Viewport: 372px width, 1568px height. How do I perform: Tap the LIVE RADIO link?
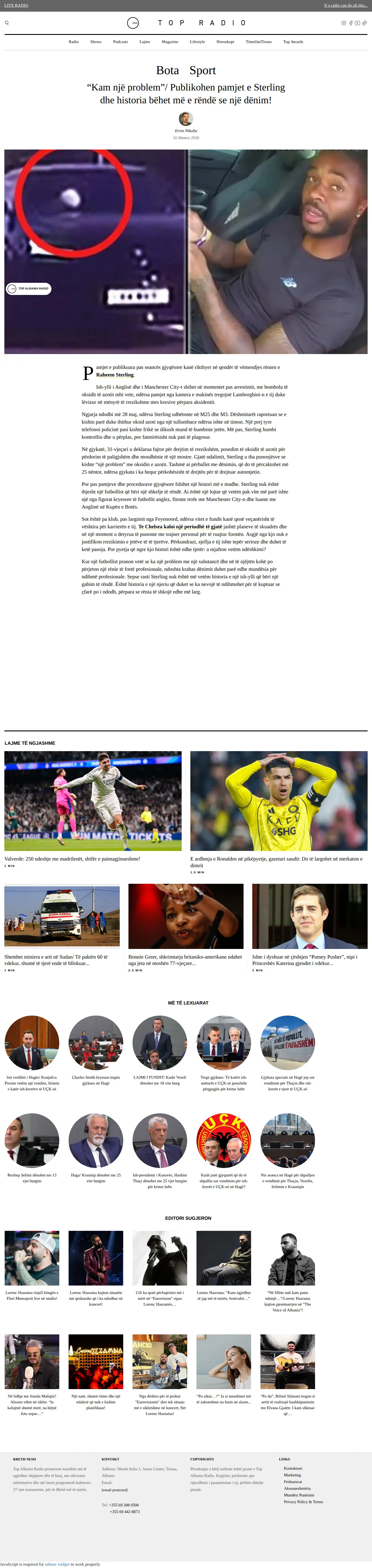[x=16, y=6]
